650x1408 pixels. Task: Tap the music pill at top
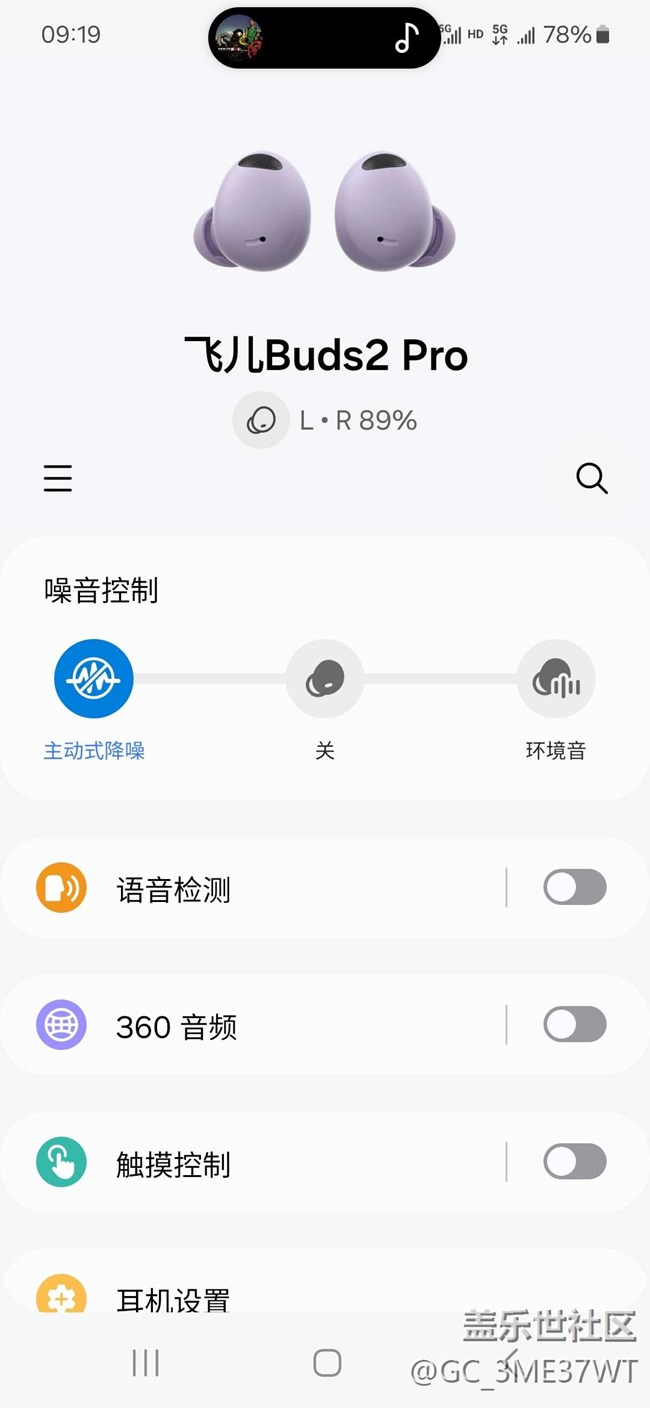324,38
